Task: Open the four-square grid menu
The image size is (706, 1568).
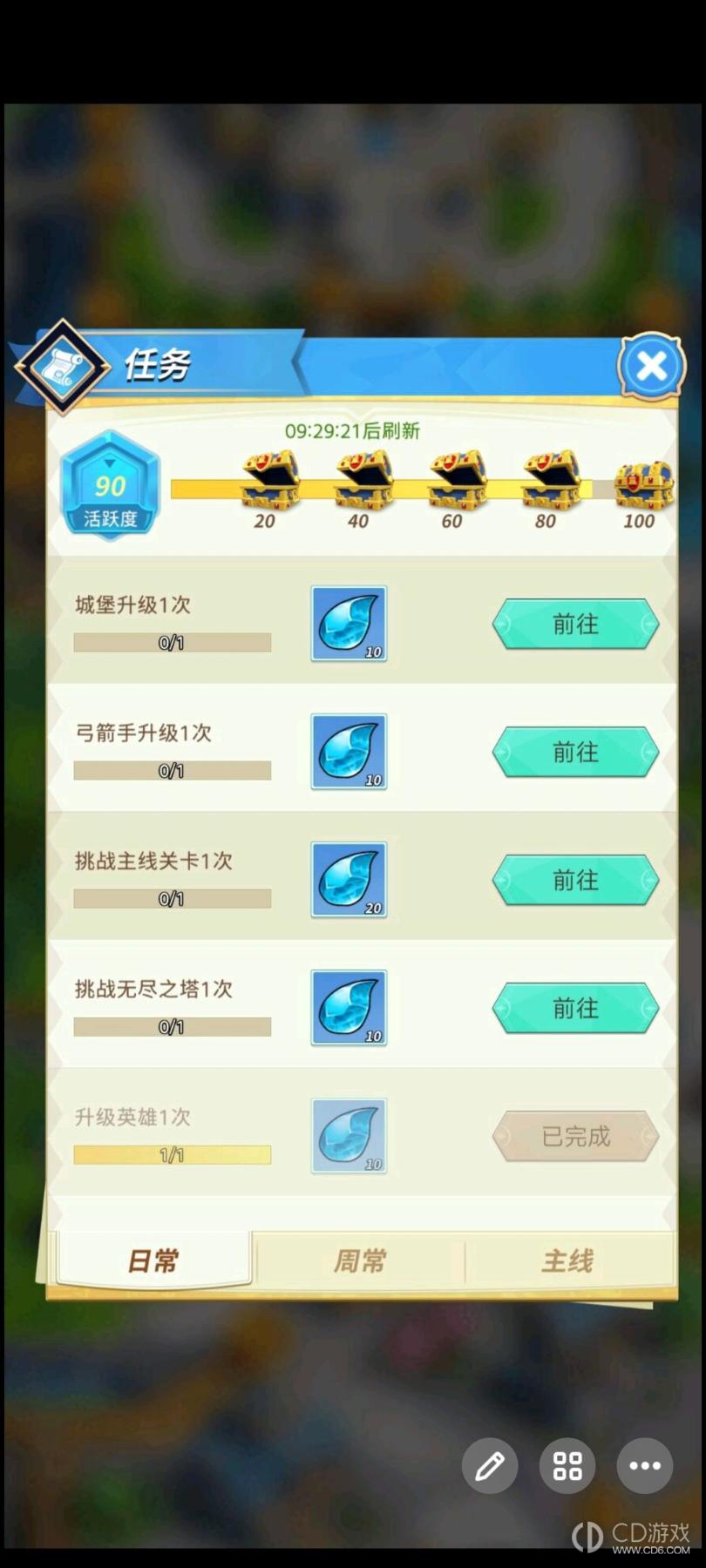Action: pyautogui.click(x=567, y=1466)
